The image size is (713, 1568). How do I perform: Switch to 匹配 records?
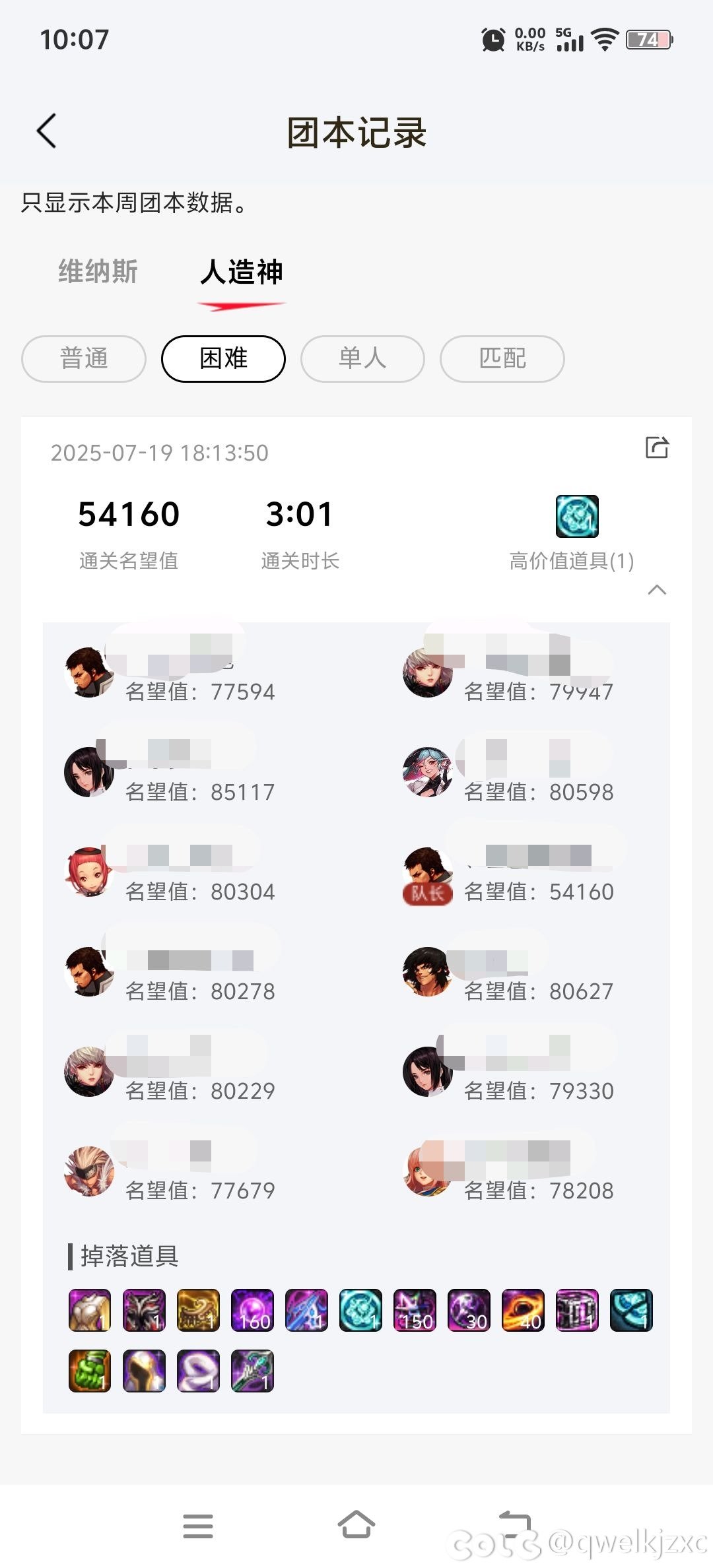502,359
